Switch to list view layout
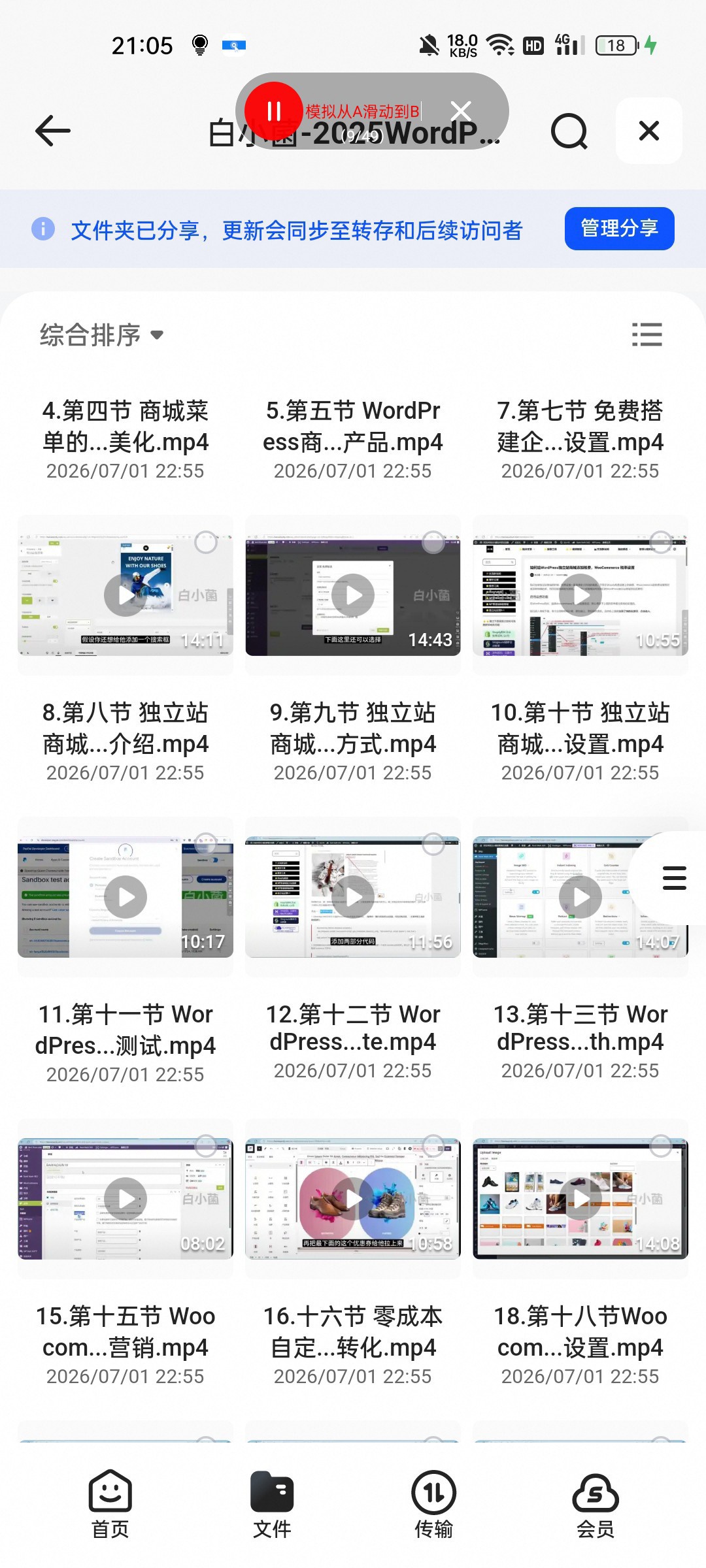The width and height of the screenshot is (706, 1568). coord(647,335)
